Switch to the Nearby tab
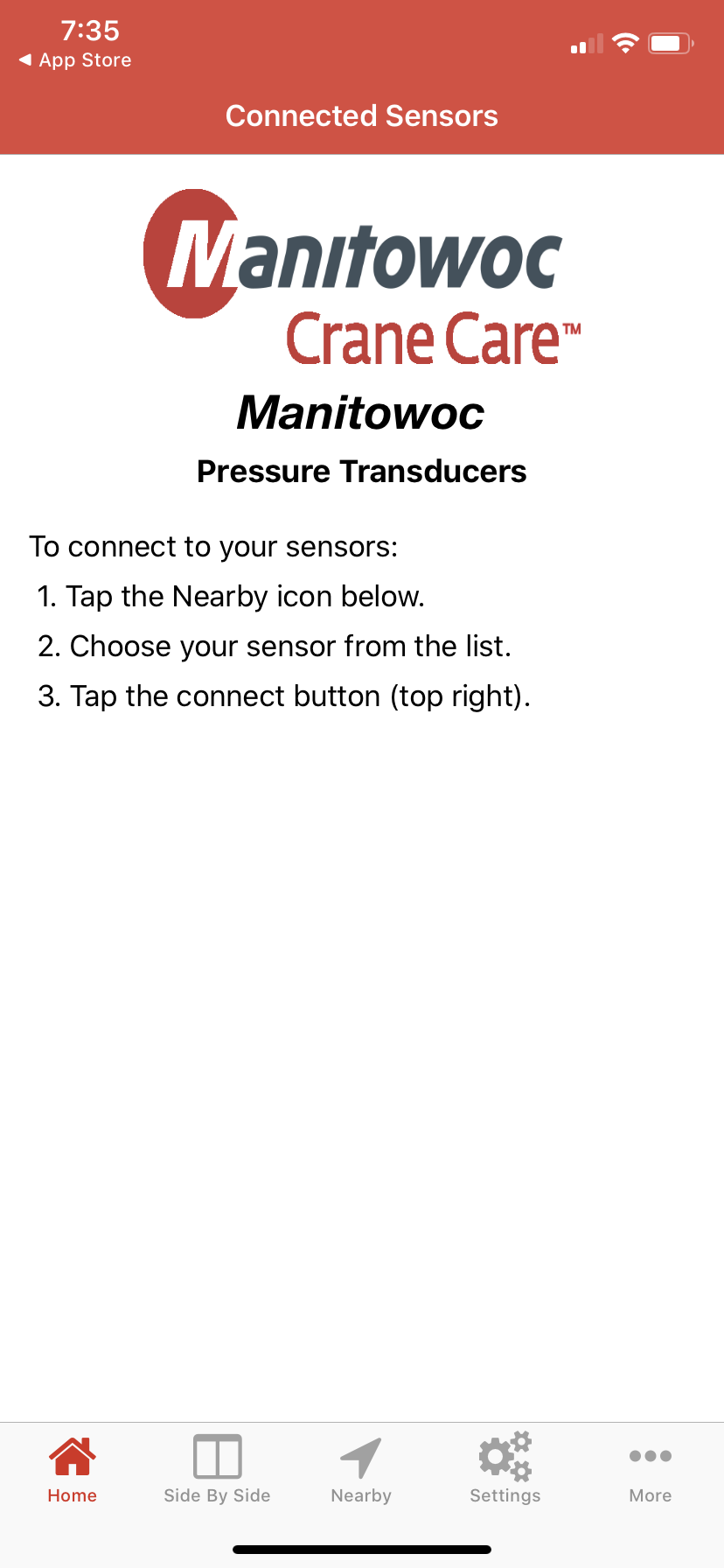This screenshot has height=1568, width=724. coord(361,1470)
